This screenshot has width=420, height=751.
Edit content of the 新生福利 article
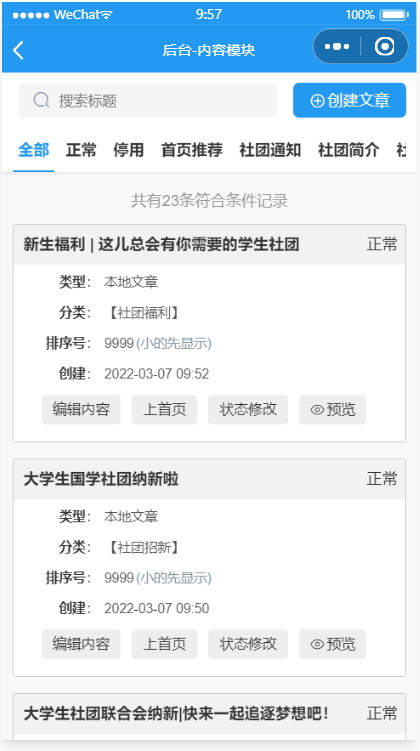pos(81,410)
